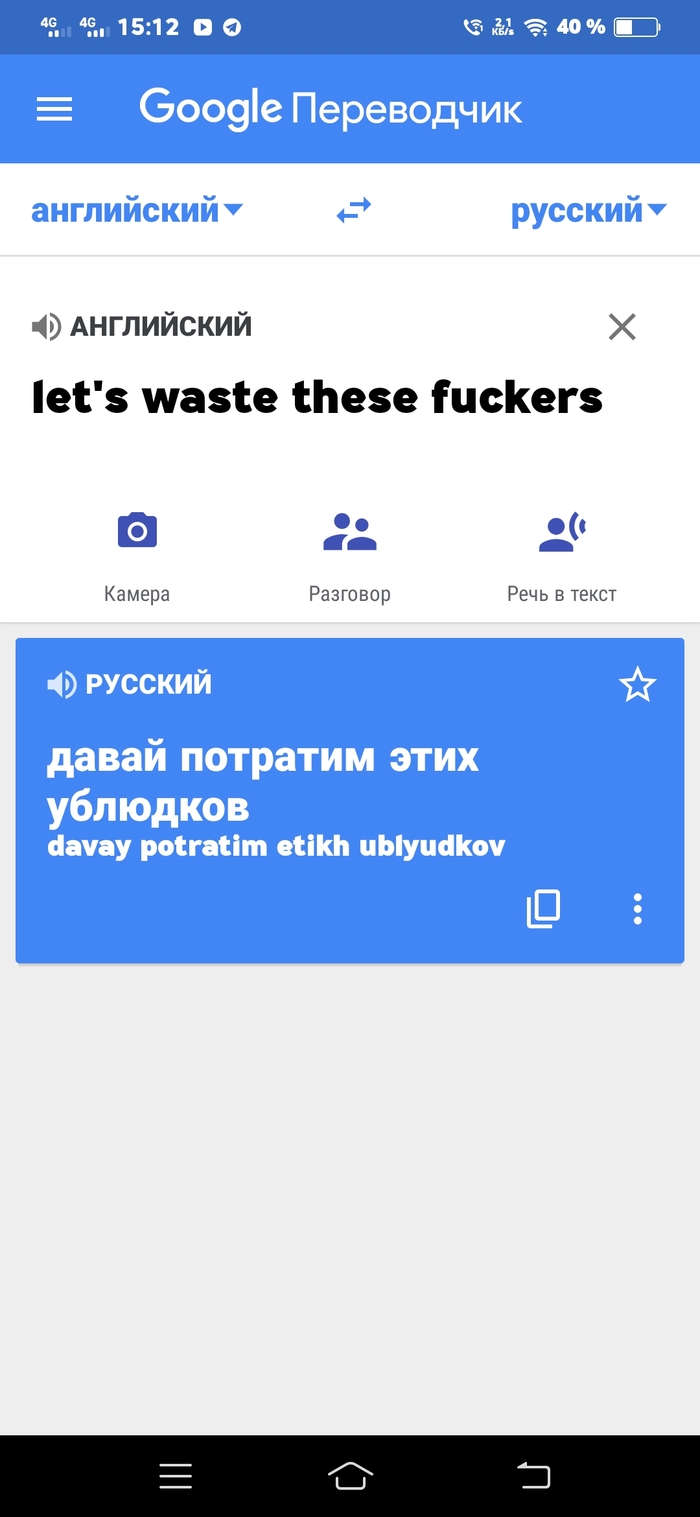The image size is (700, 1517).
Task: Tap the system back button
Action: (x=533, y=1475)
